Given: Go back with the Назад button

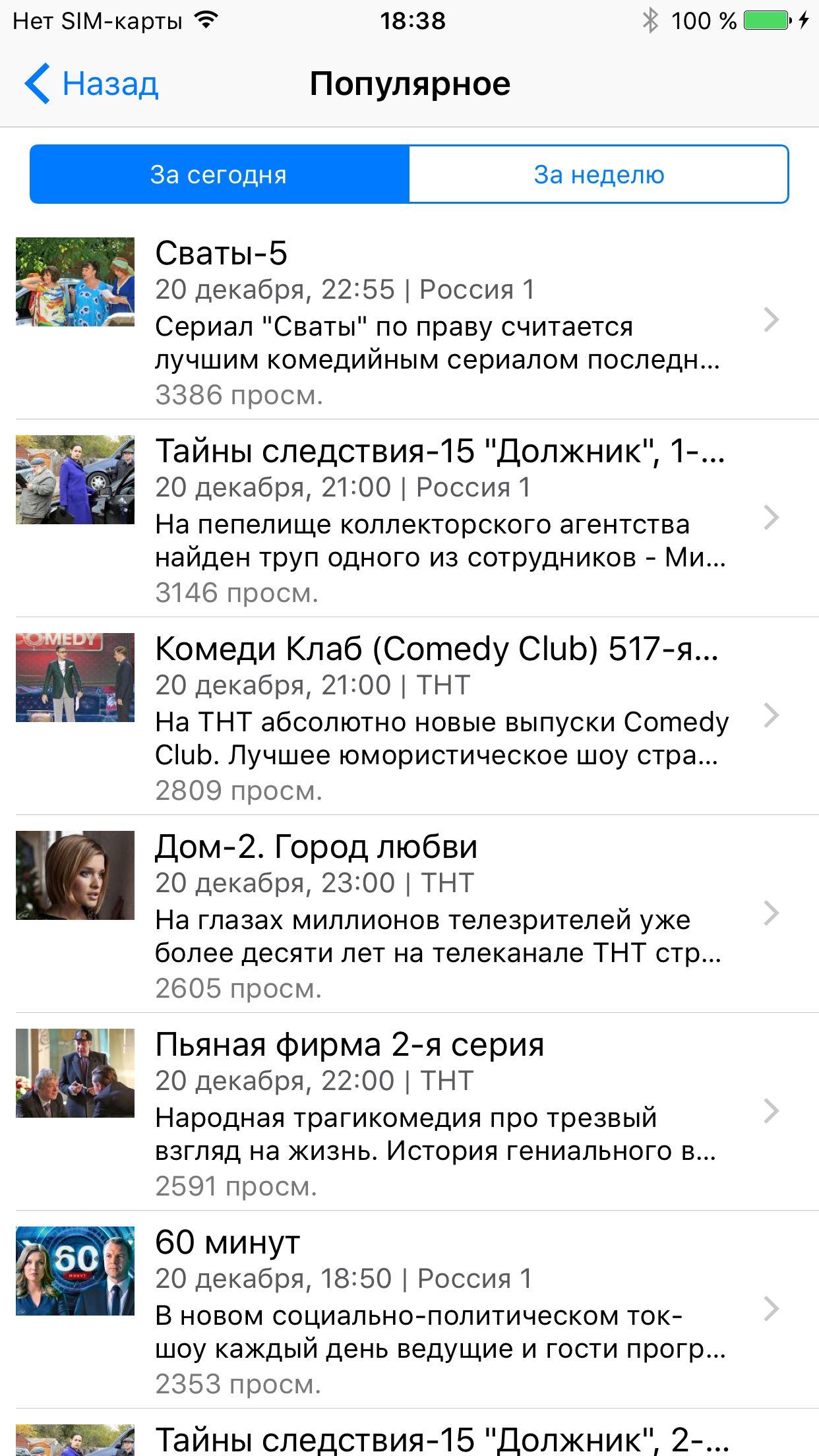Looking at the screenshot, I should 92,84.
